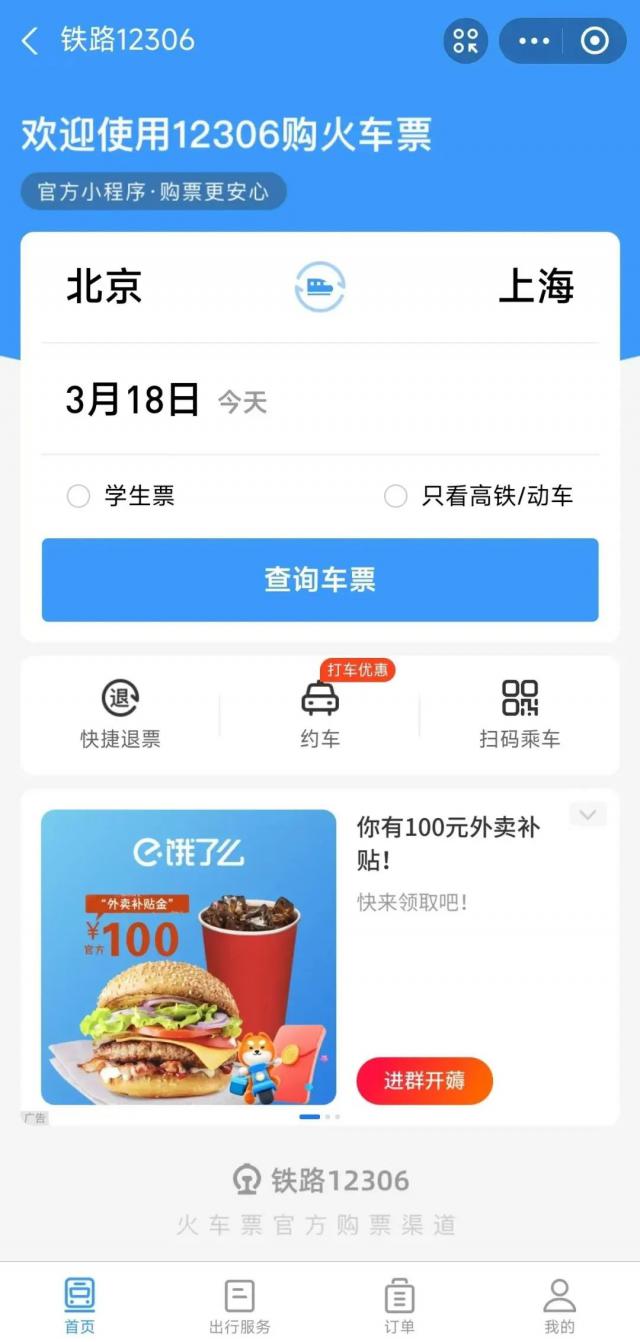Open 约车 ride hailing
This screenshot has height=1342, width=640.
pyautogui.click(x=320, y=714)
